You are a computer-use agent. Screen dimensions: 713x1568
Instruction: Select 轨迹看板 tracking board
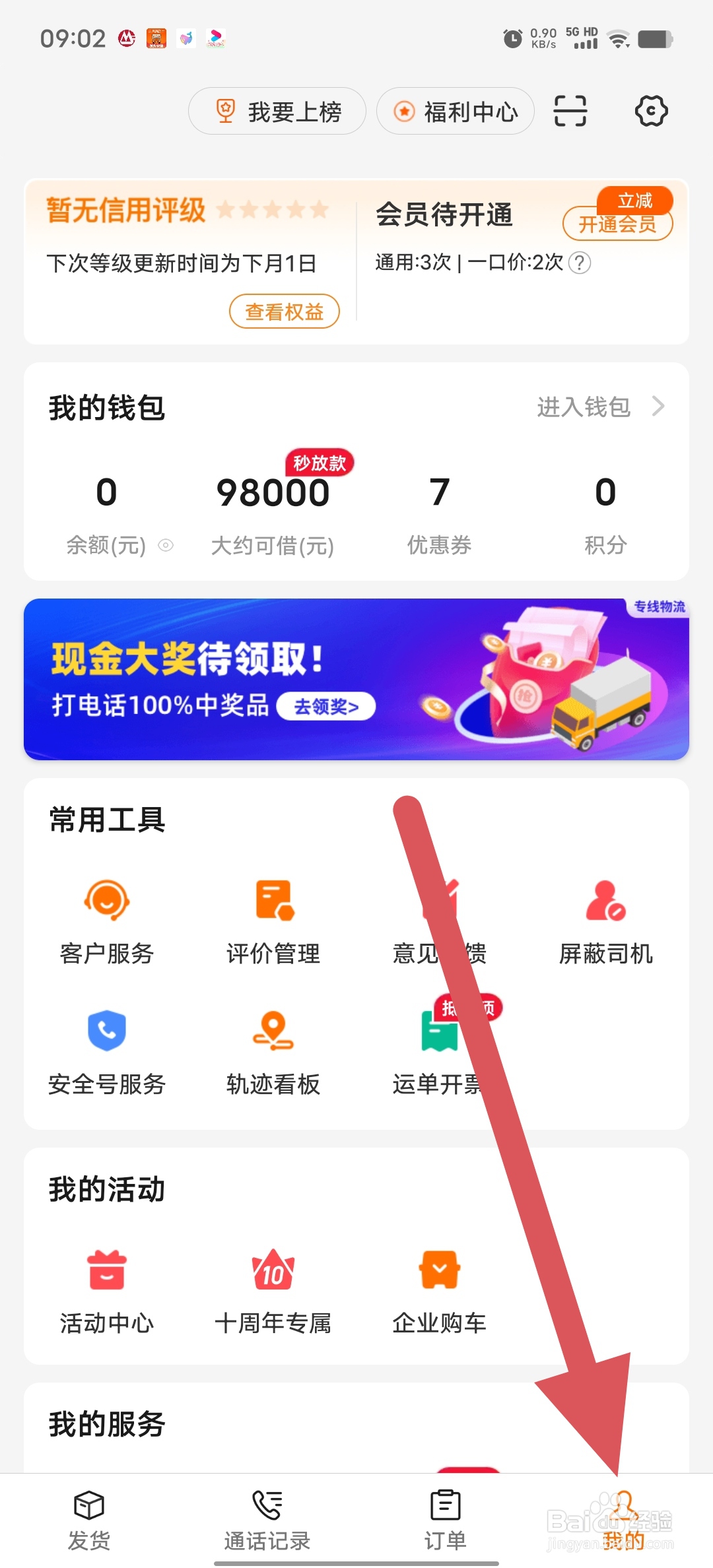273,1049
